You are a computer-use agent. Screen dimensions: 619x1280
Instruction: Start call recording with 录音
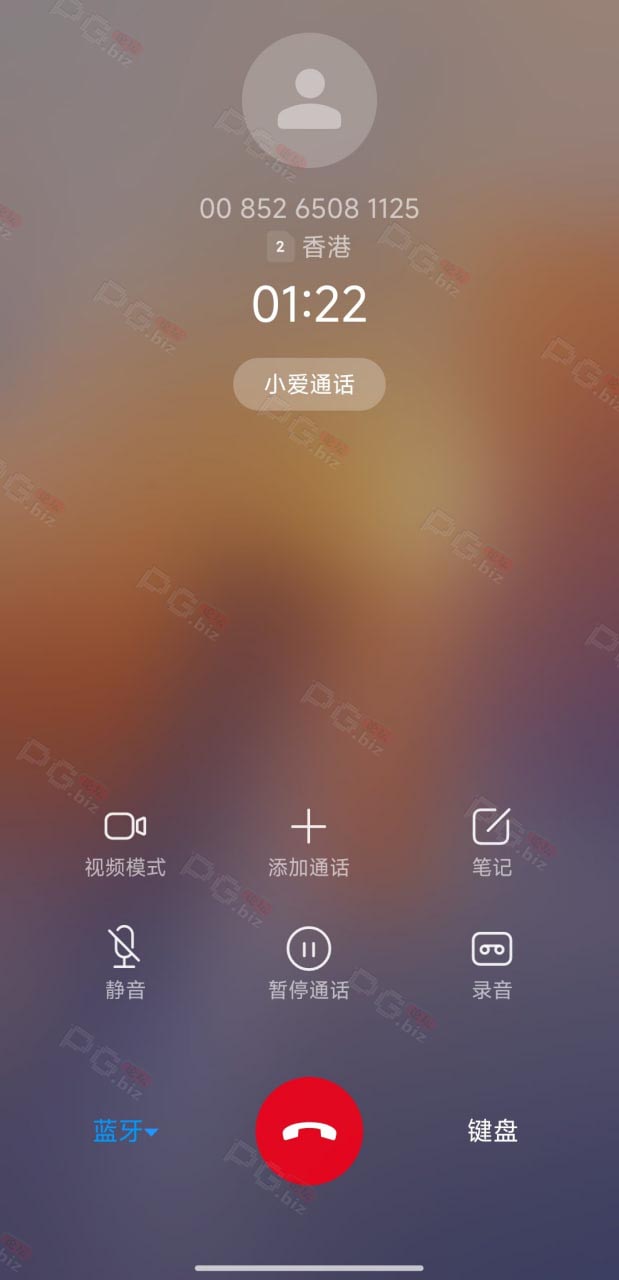[x=492, y=964]
